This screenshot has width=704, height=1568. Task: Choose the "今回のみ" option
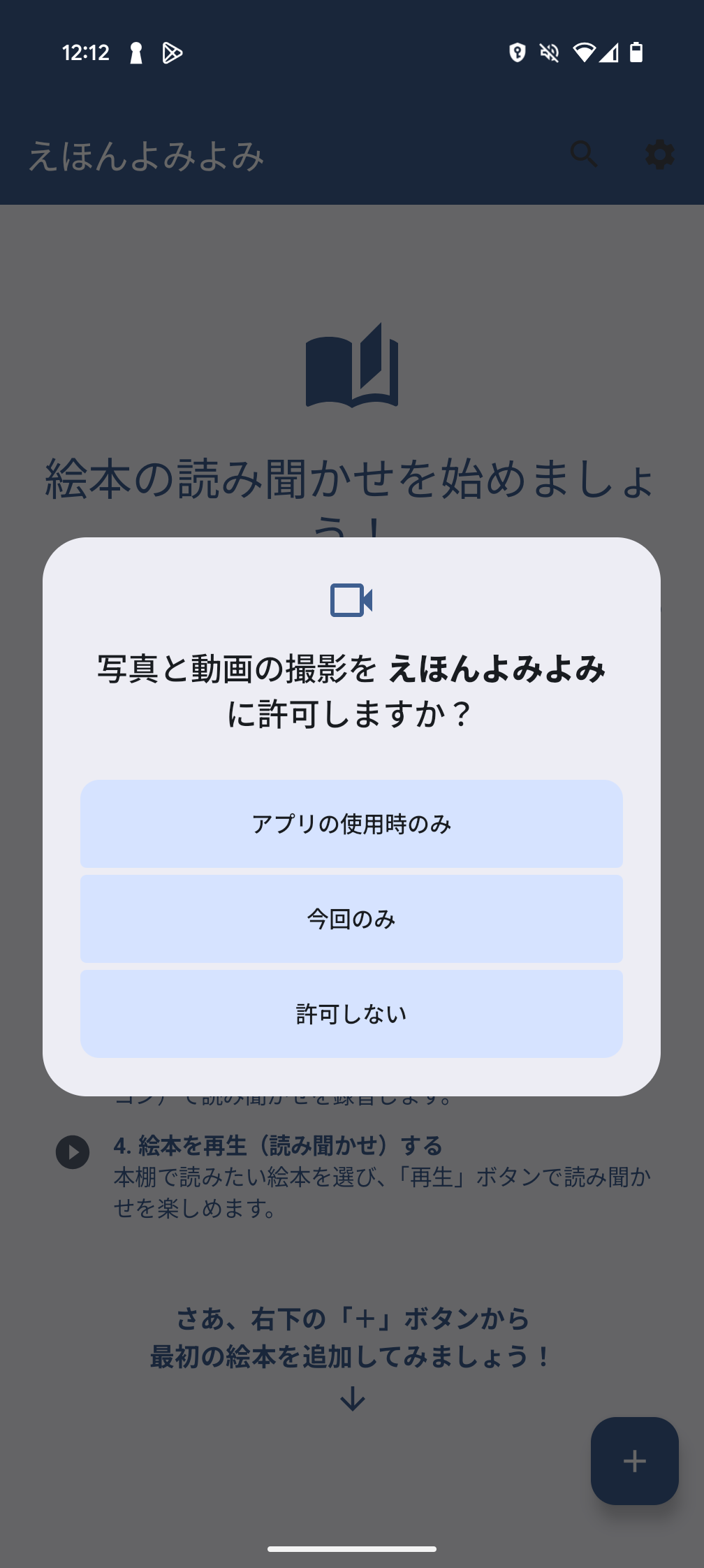[x=351, y=919]
